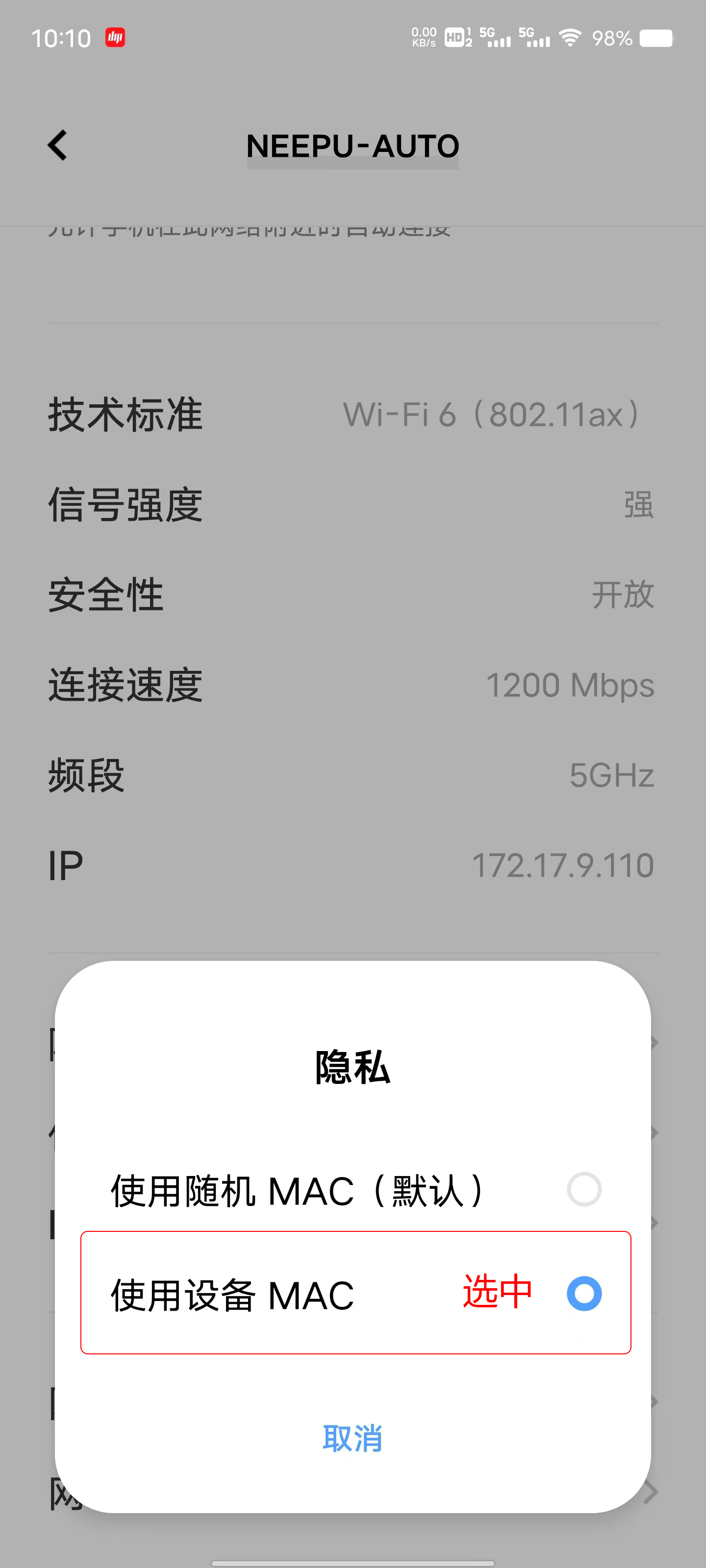Go back from the NEEPU-AUTO page
This screenshot has height=1568, width=706.
tap(57, 146)
